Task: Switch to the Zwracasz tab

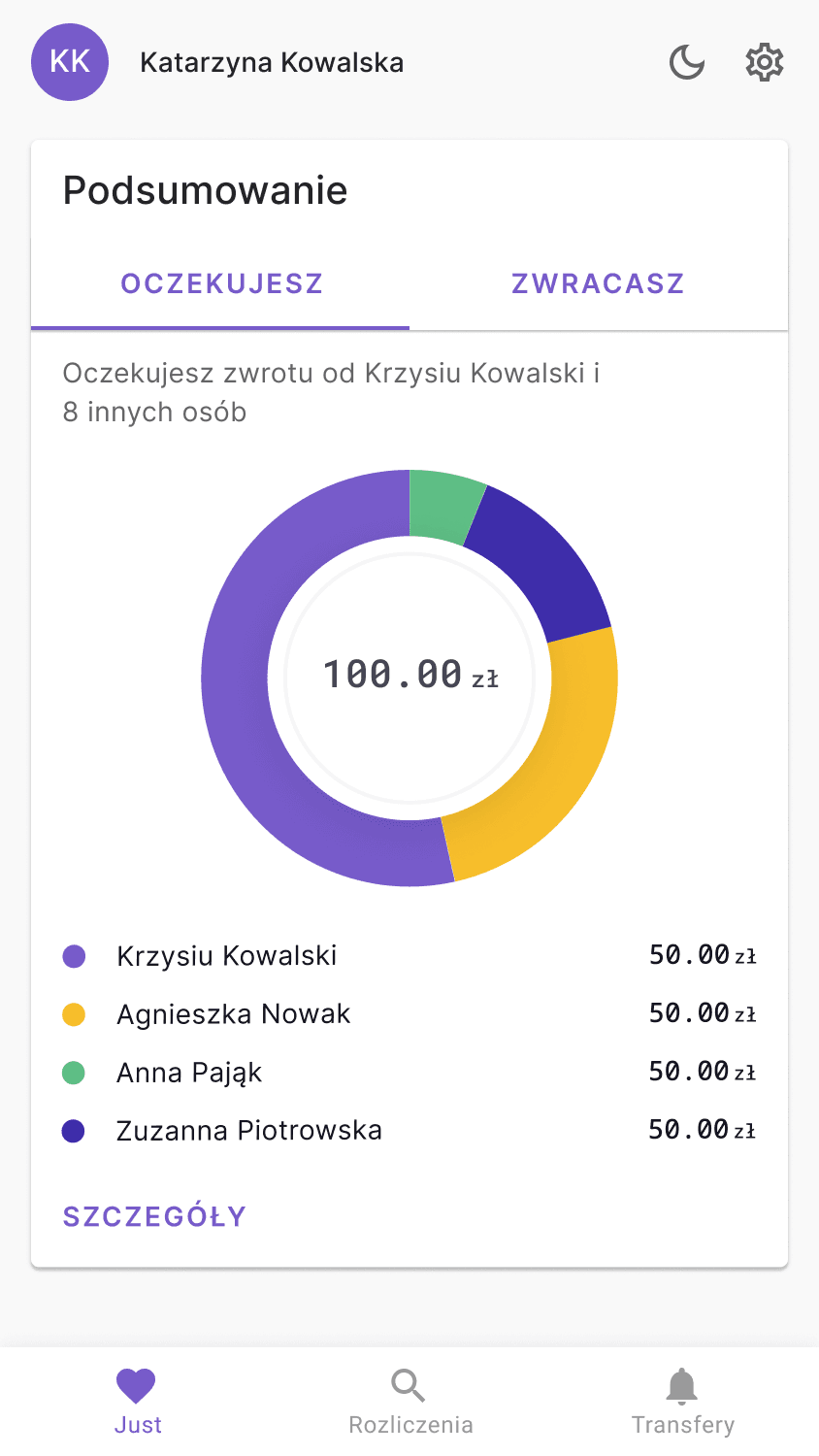Action: 598,283
